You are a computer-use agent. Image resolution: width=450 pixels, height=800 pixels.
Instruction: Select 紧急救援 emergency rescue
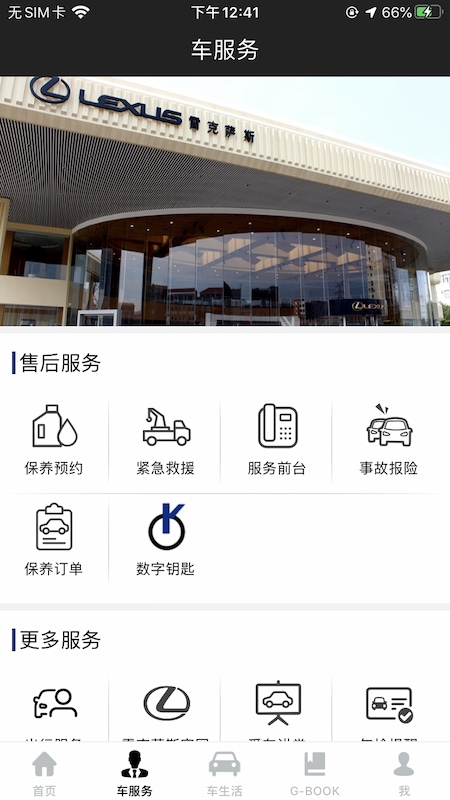[x=166, y=440]
